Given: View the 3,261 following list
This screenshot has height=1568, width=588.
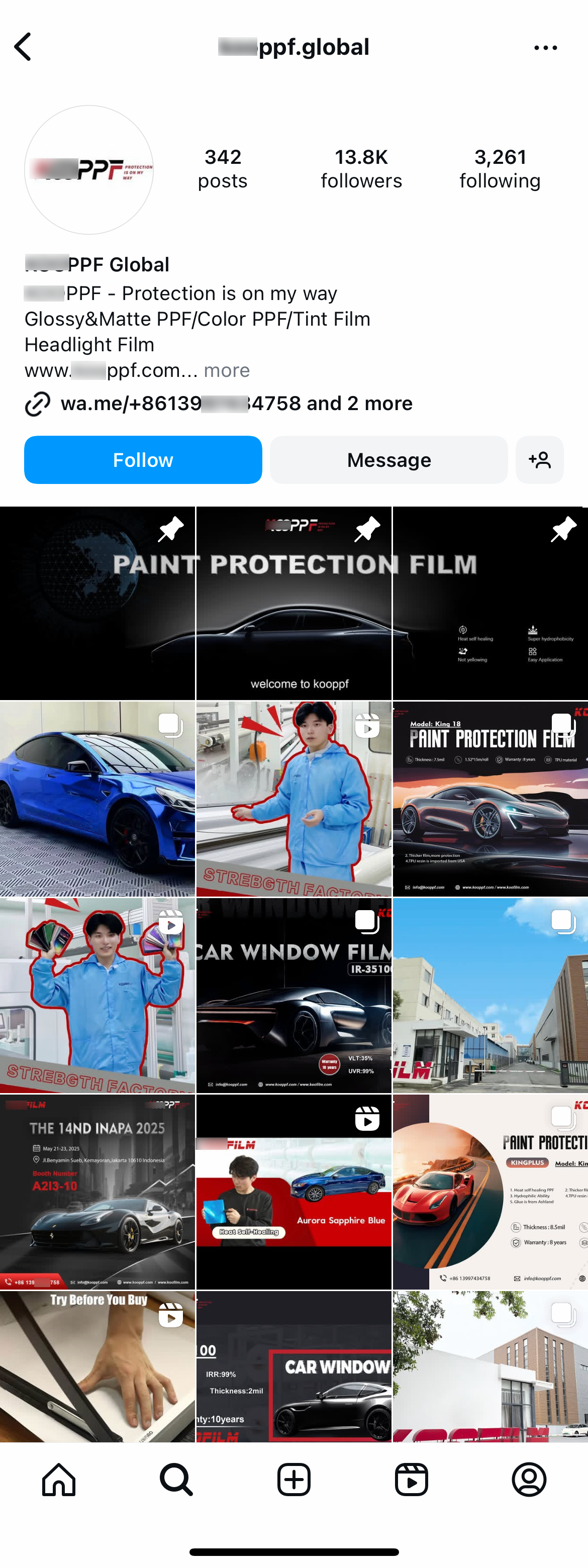Looking at the screenshot, I should pos(500,168).
